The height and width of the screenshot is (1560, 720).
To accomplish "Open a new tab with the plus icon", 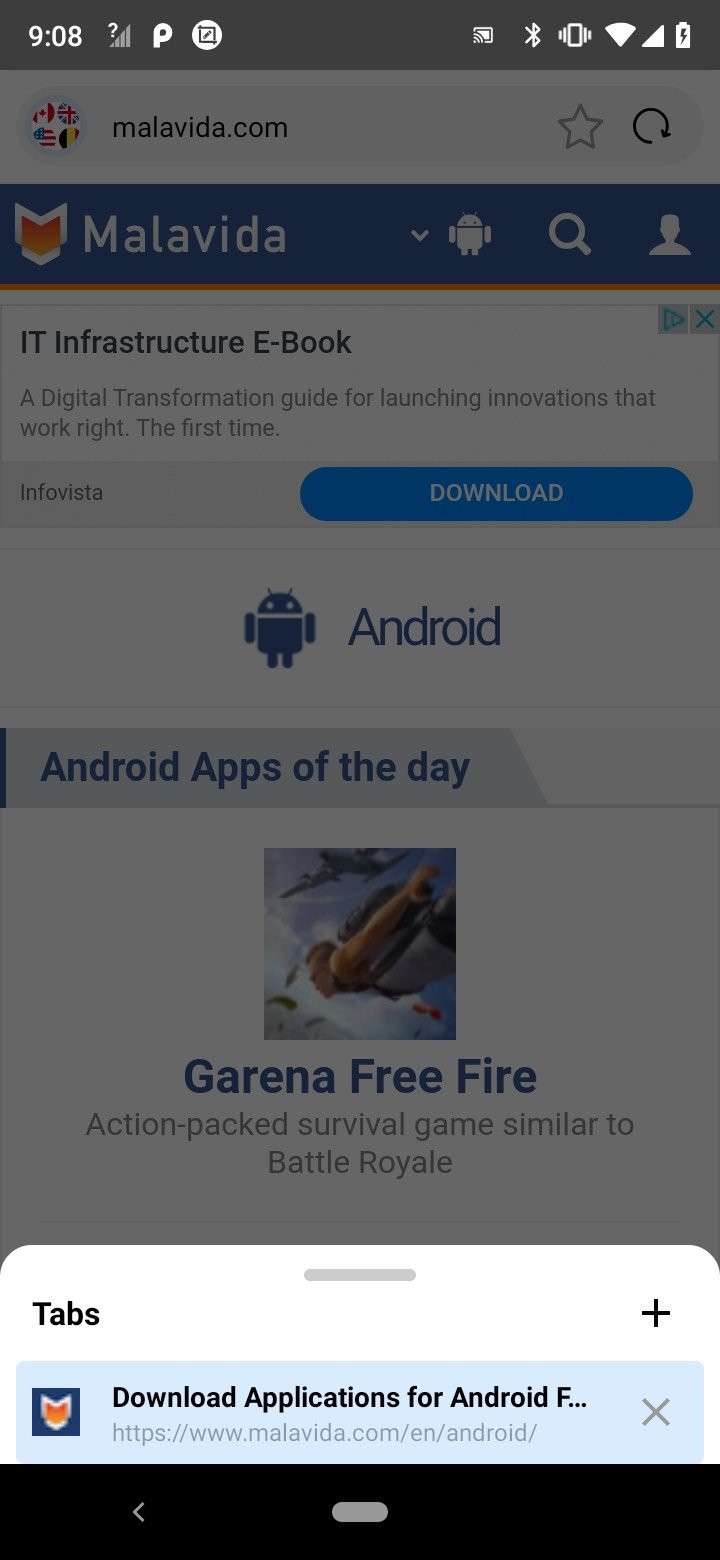I will click(655, 1313).
